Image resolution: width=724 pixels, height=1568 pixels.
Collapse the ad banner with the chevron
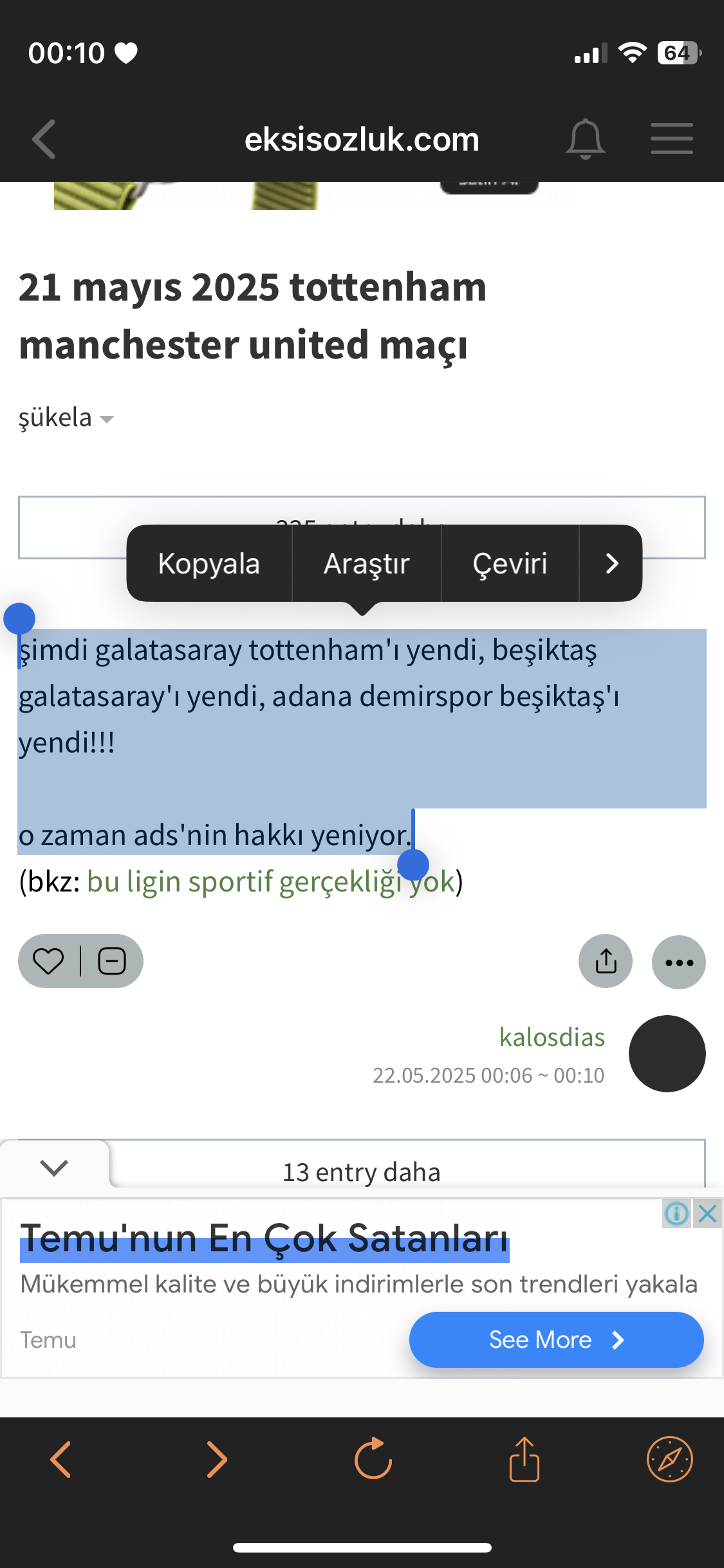[x=54, y=1167]
